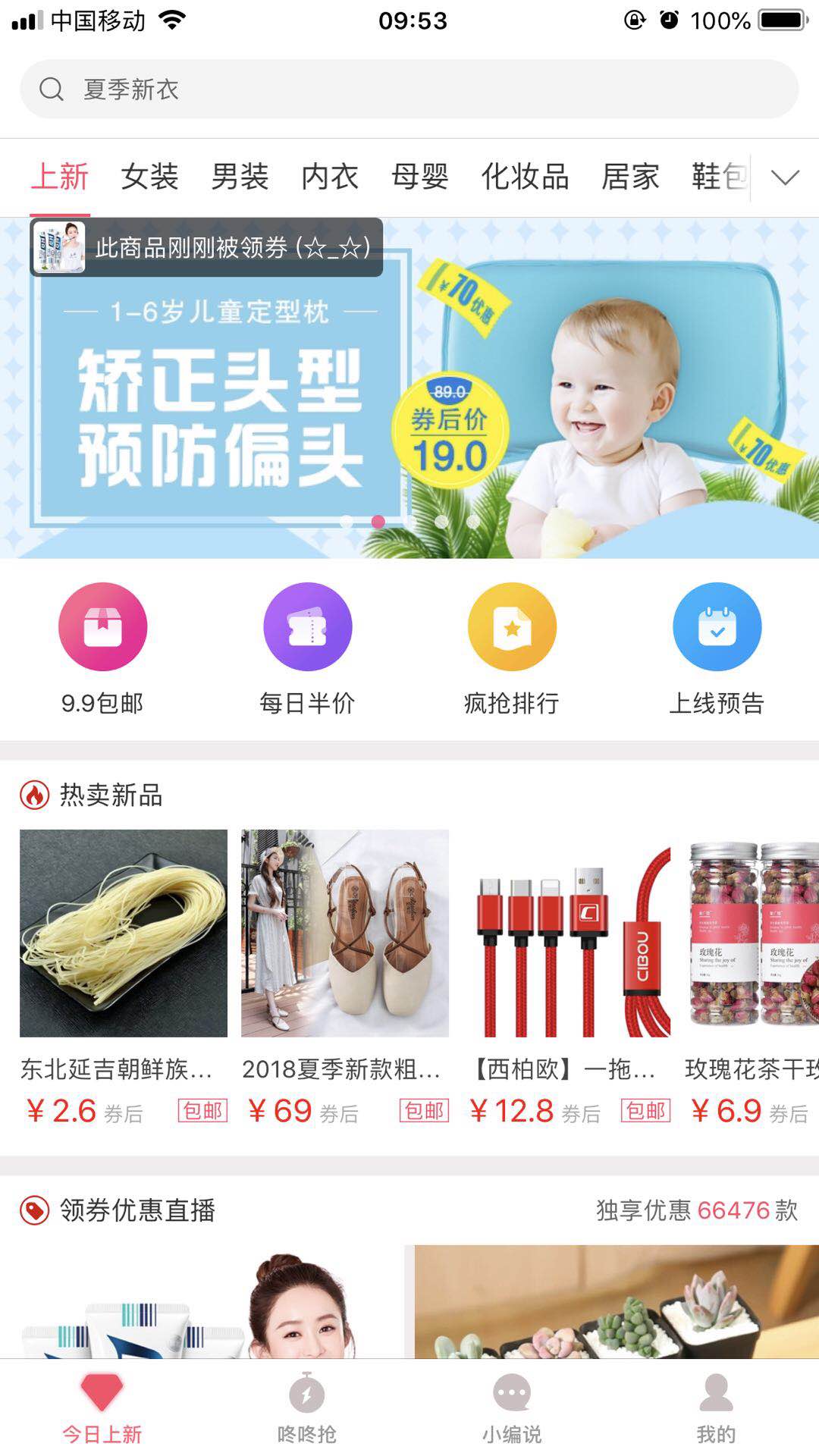Switch to the 女装 category tab
819x1456 pixels.
coord(149,177)
